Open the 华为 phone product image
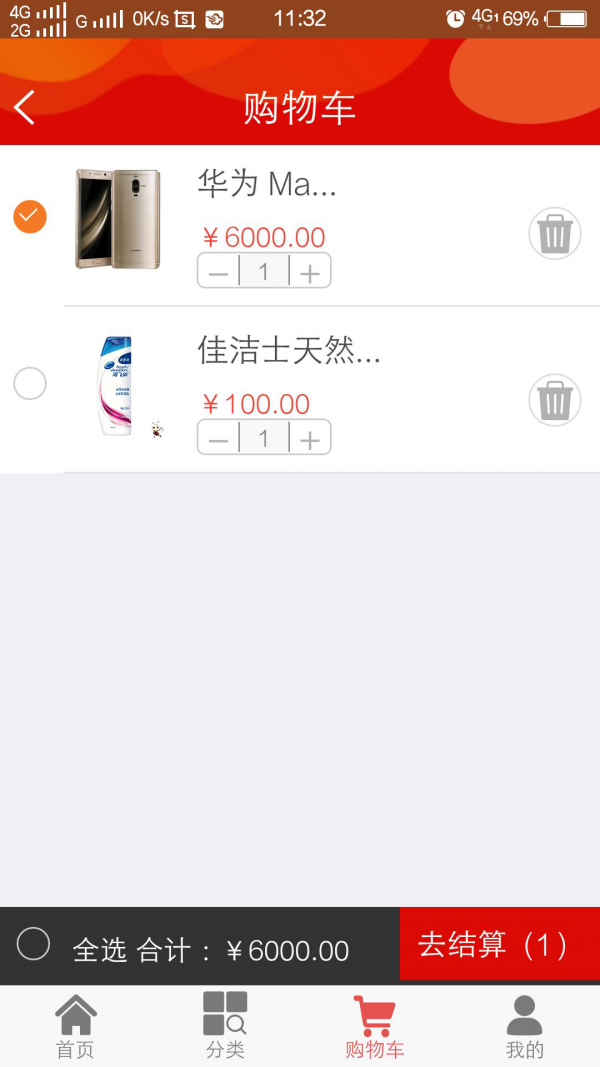The width and height of the screenshot is (600, 1067). (118, 219)
